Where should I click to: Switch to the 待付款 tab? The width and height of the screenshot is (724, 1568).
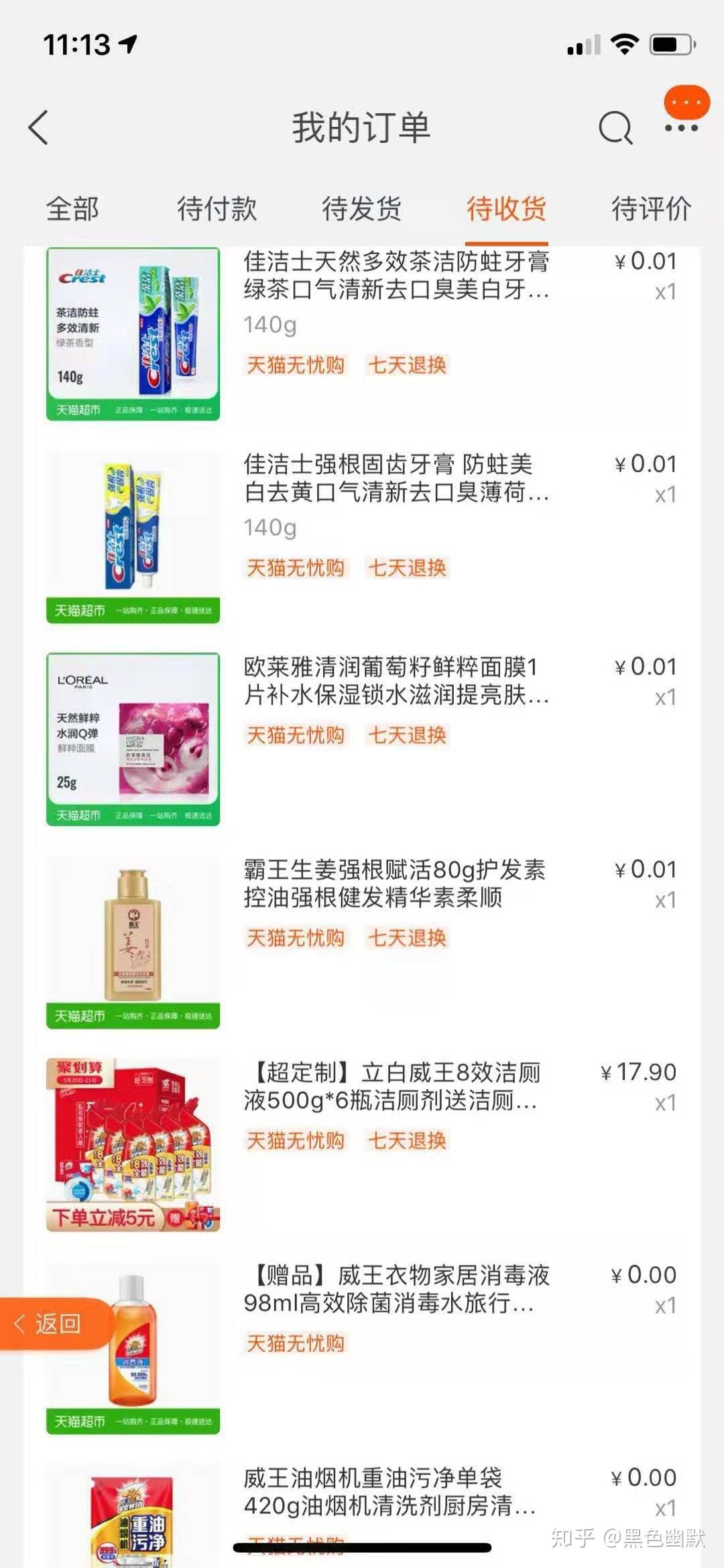click(x=217, y=209)
